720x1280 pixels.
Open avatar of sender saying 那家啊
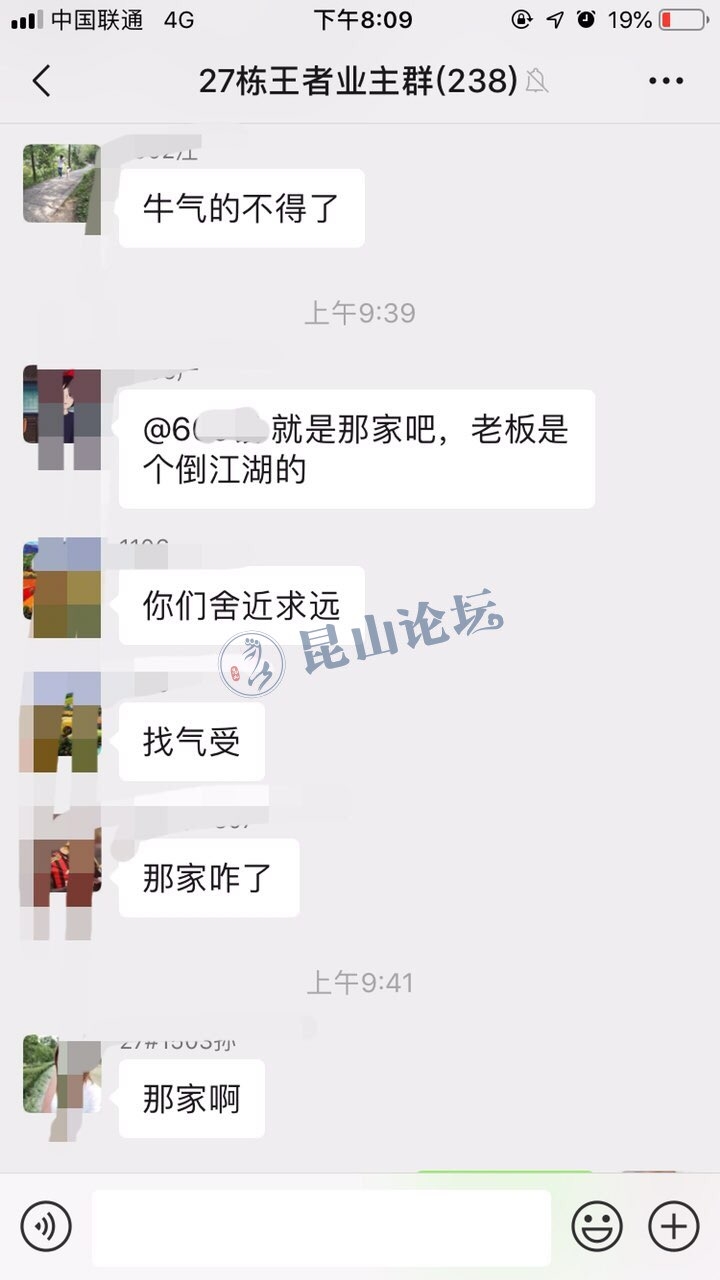tap(61, 1074)
